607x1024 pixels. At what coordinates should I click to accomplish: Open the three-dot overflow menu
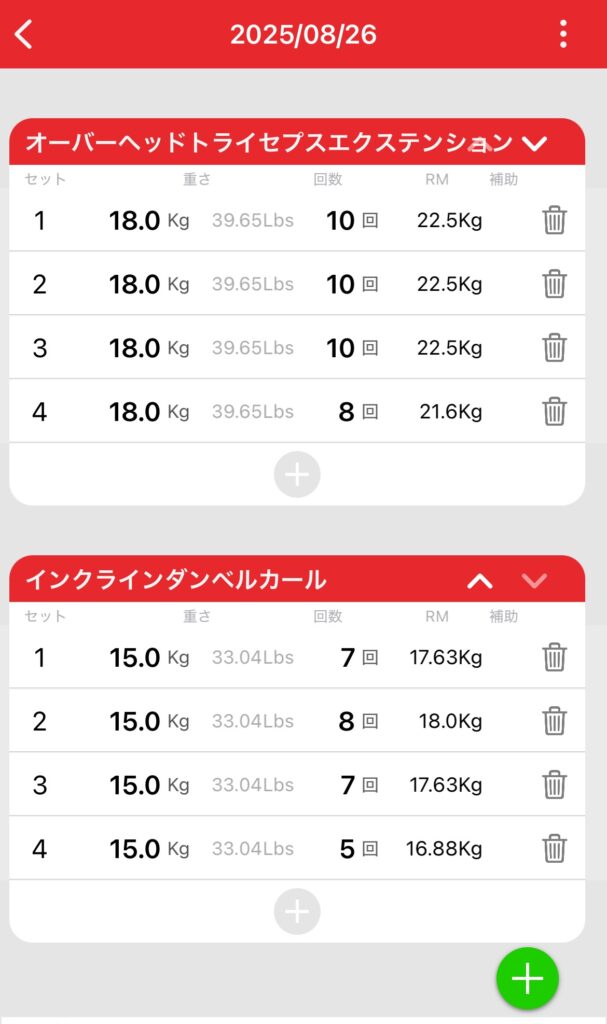pos(563,34)
